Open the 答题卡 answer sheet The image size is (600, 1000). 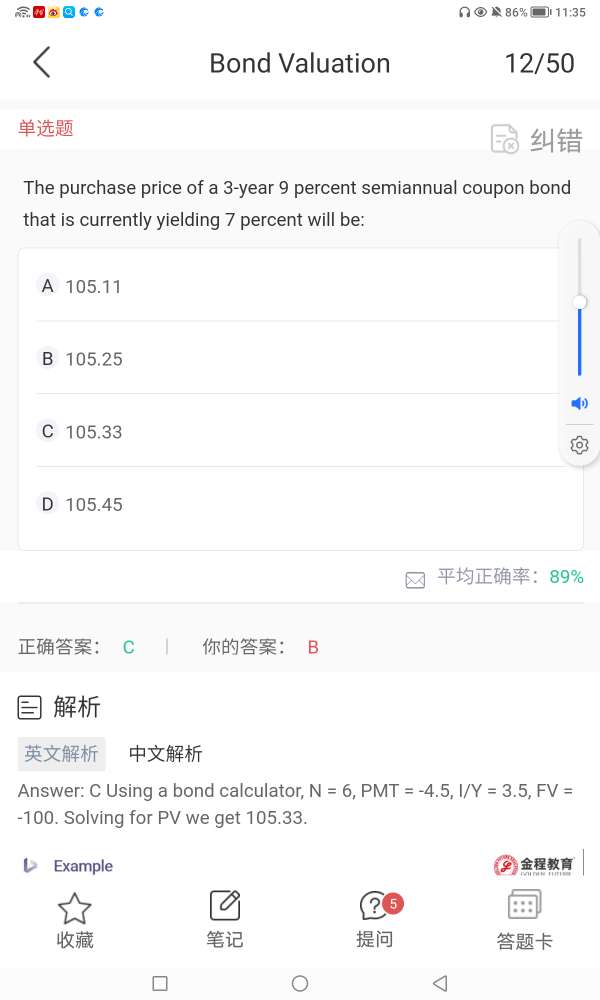[524, 920]
